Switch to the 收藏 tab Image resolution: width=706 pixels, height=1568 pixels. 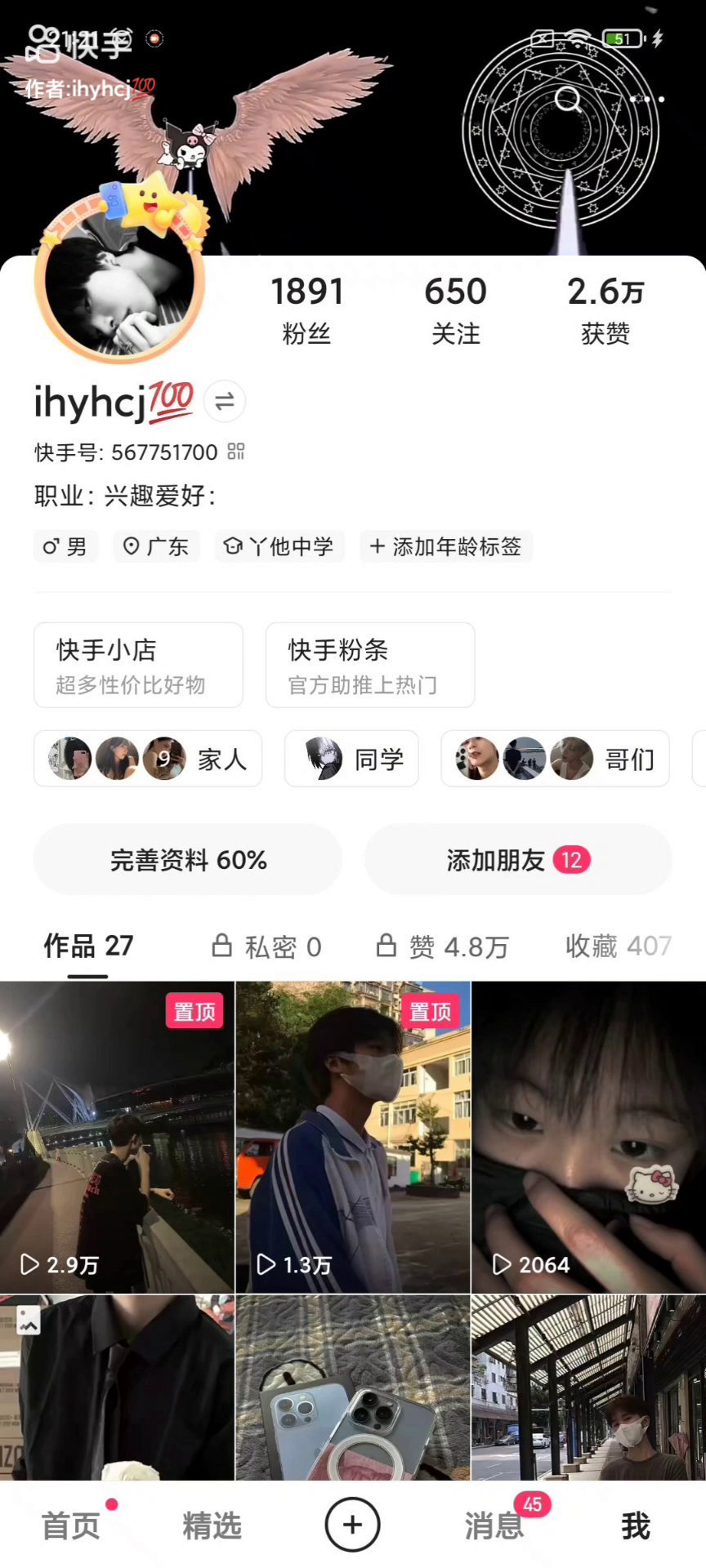coord(618,947)
